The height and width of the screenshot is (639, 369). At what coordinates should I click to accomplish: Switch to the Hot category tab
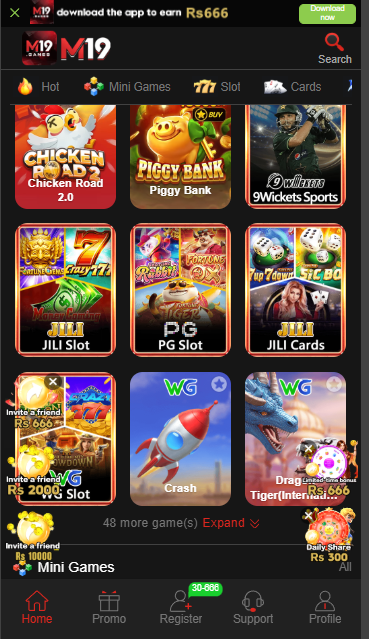pyautogui.click(x=39, y=87)
